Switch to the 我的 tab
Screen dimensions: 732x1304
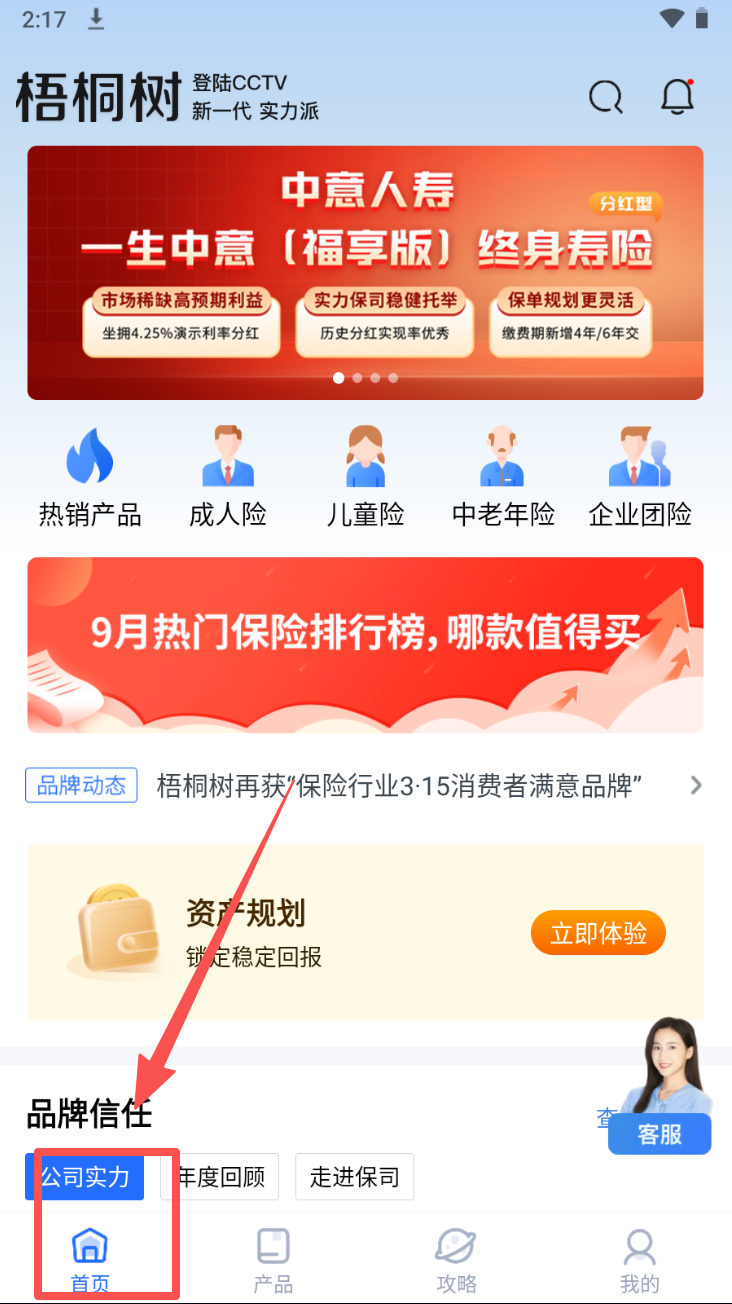tap(639, 1260)
